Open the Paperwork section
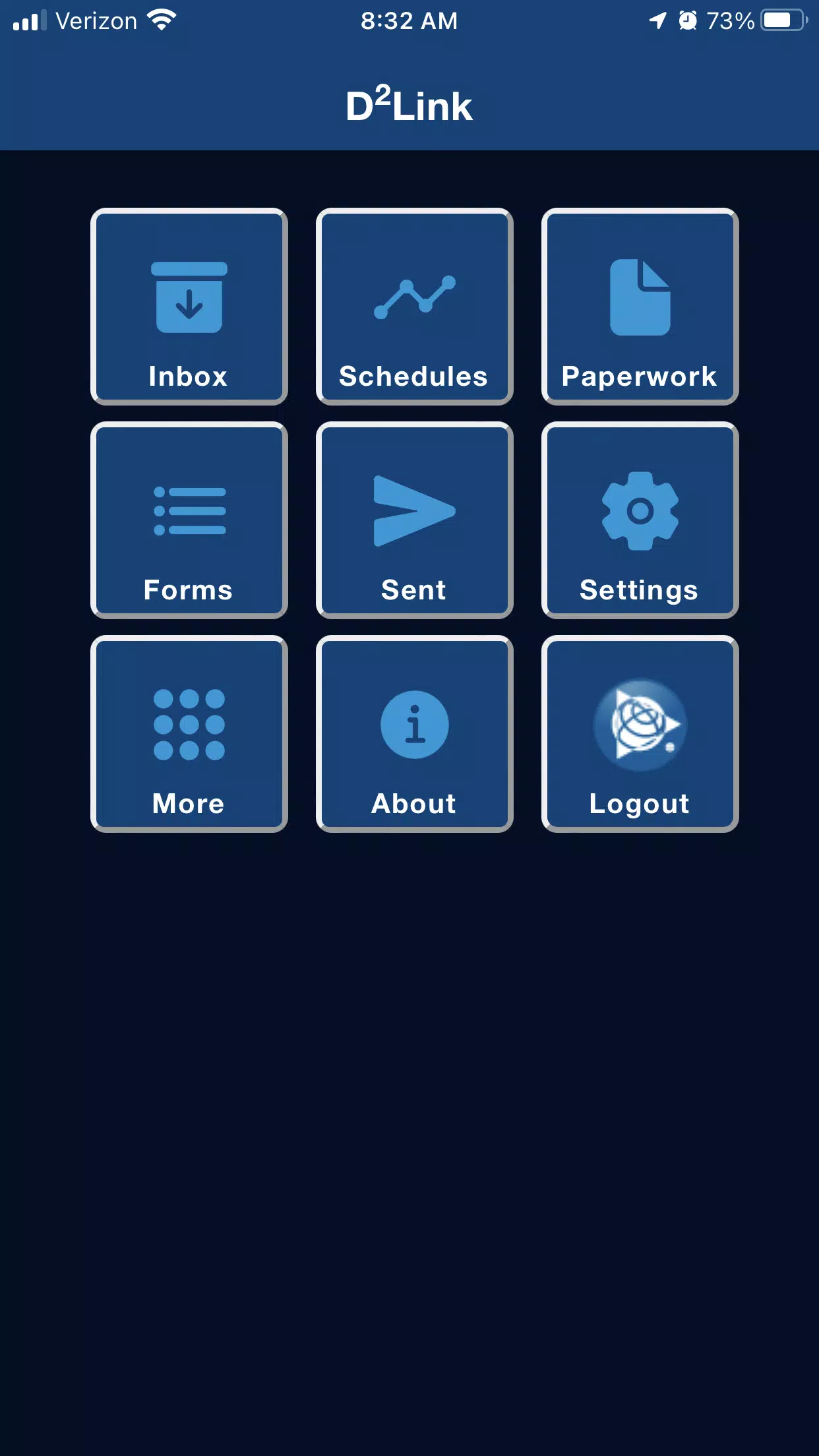Viewport: 819px width, 1456px height. tap(640, 307)
